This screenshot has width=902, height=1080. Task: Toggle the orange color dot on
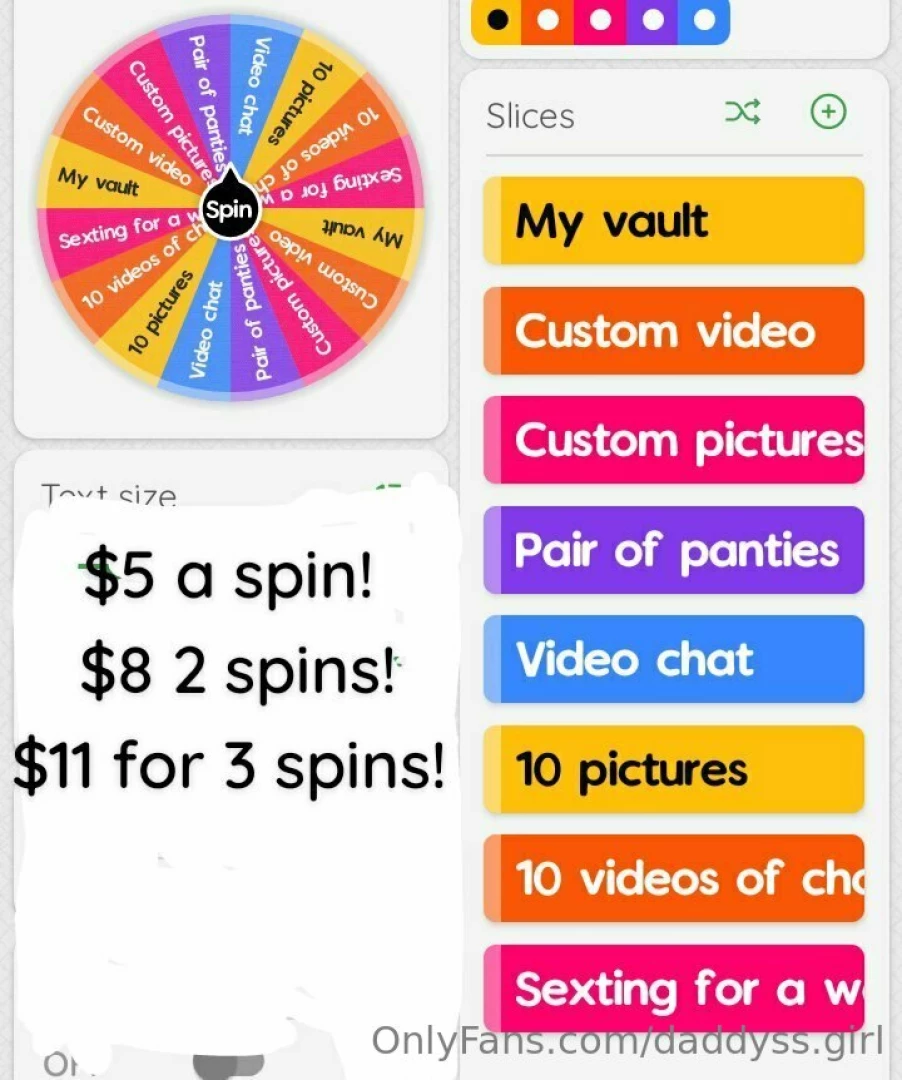[x=549, y=20]
